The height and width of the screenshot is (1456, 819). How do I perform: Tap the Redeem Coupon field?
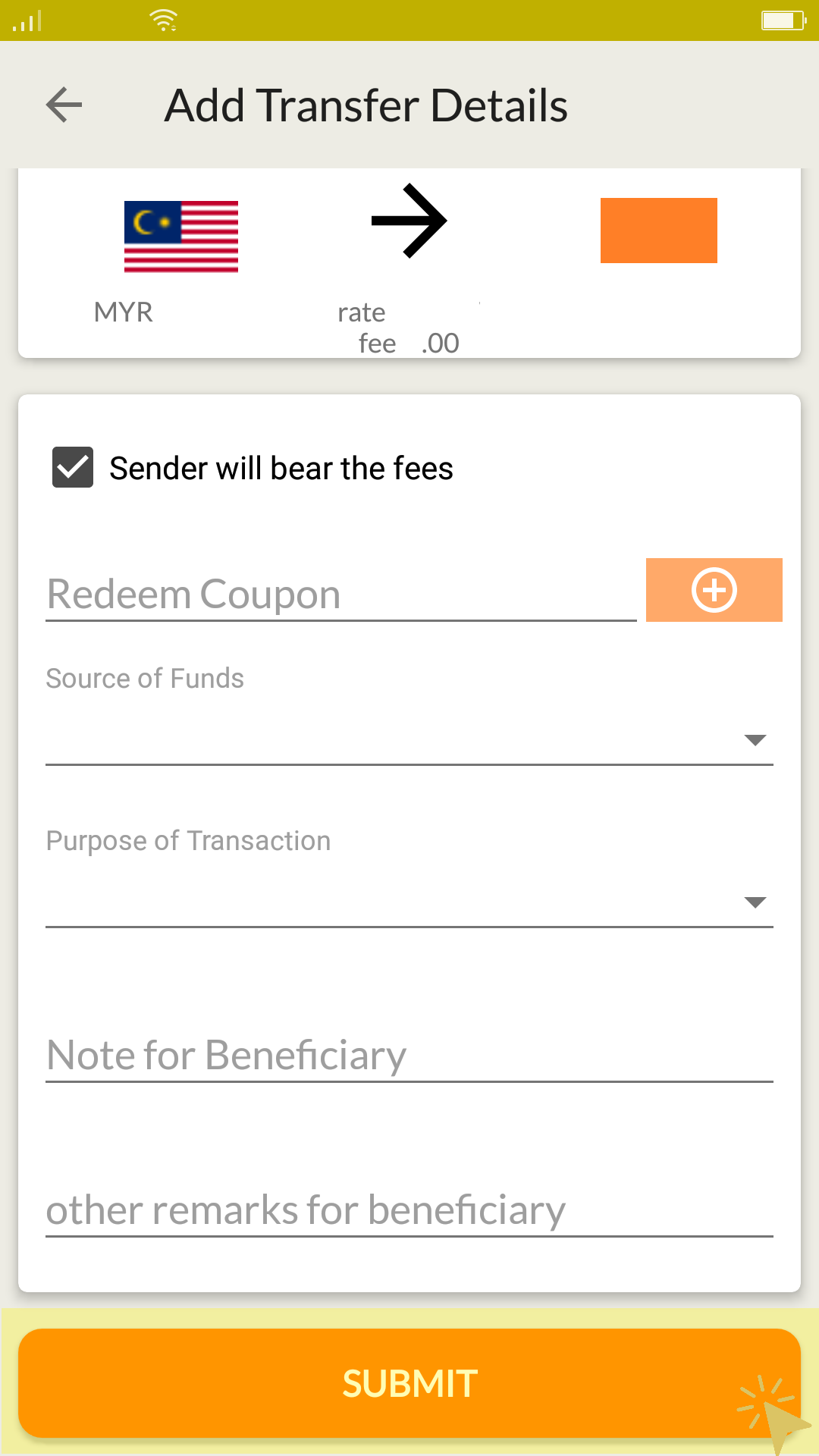tap(341, 594)
